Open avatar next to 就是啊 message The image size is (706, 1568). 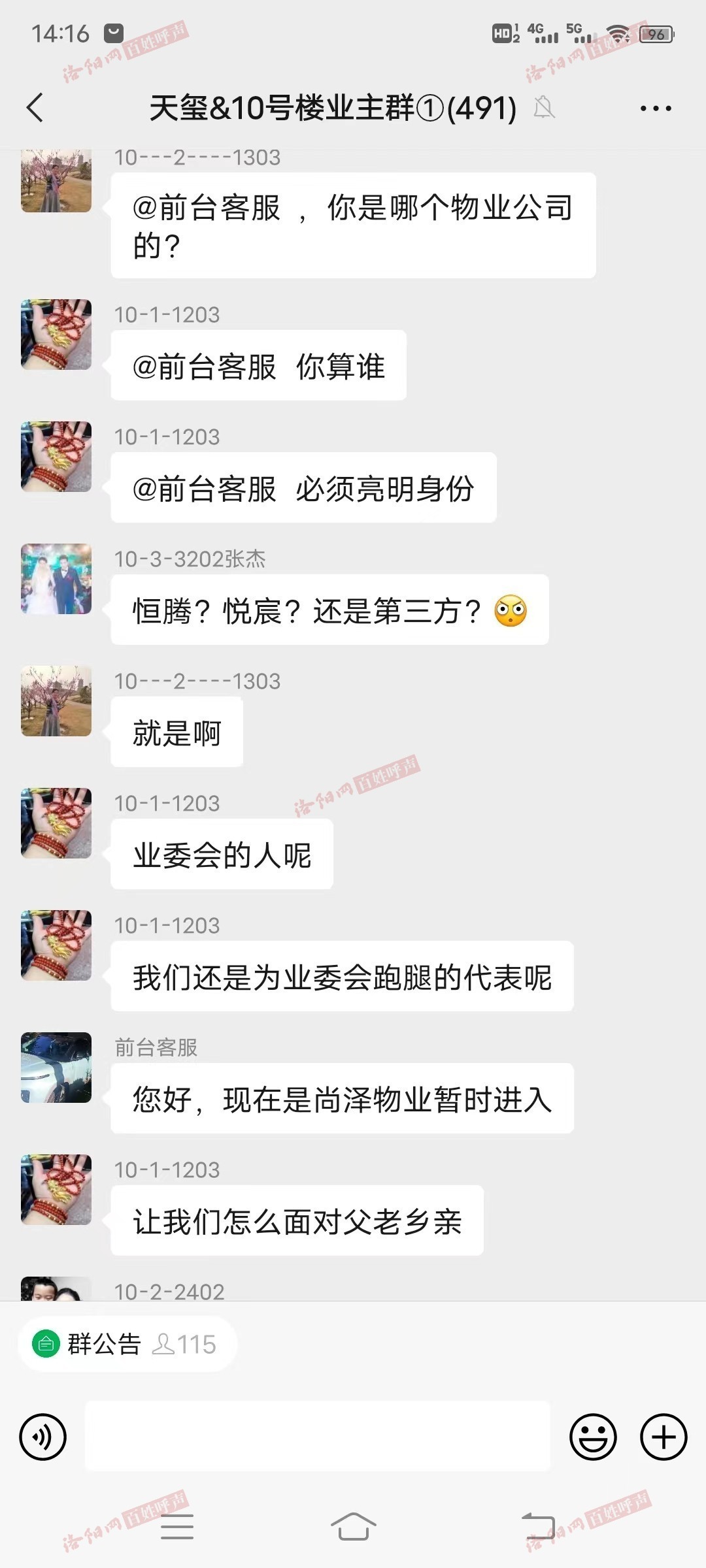(x=56, y=701)
